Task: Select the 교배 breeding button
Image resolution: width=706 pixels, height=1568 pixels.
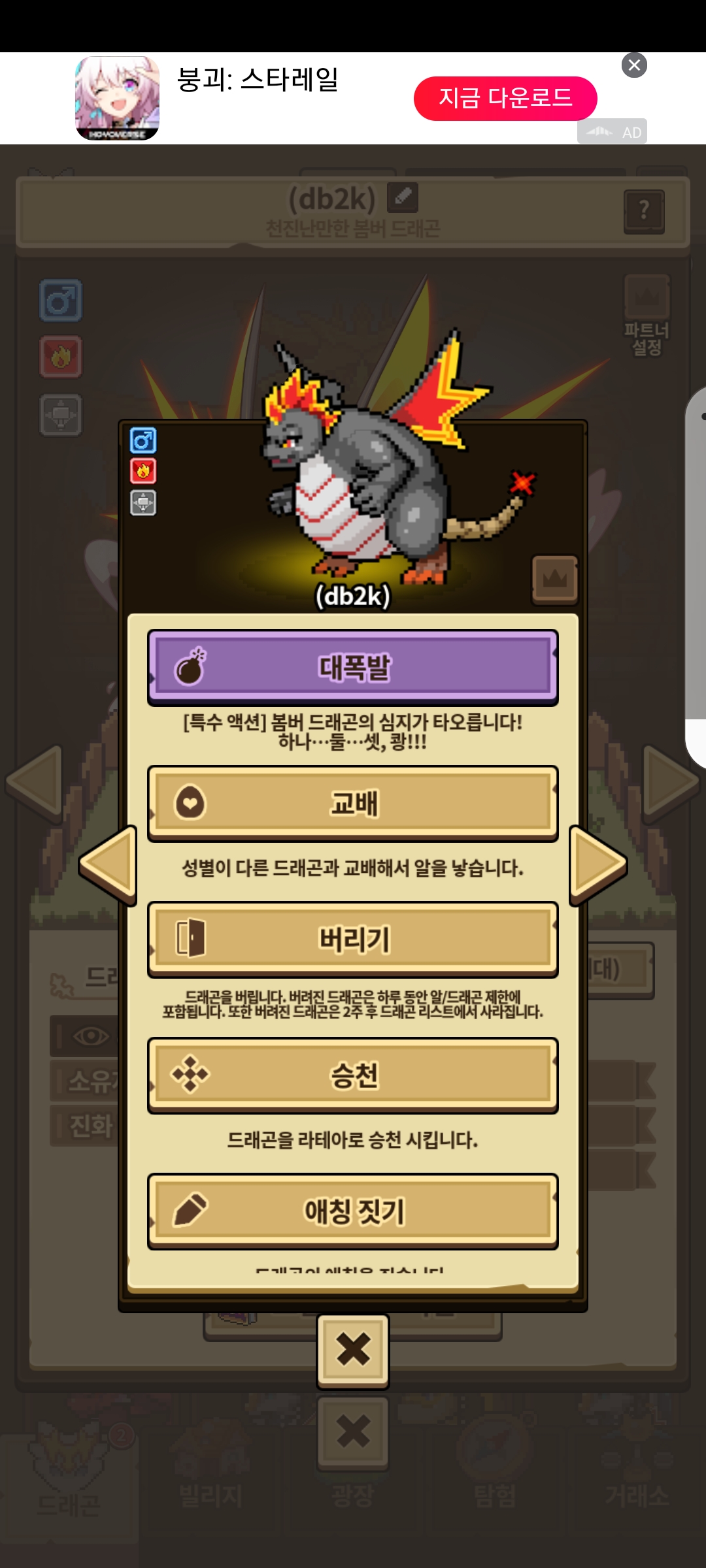Action: coord(353,803)
